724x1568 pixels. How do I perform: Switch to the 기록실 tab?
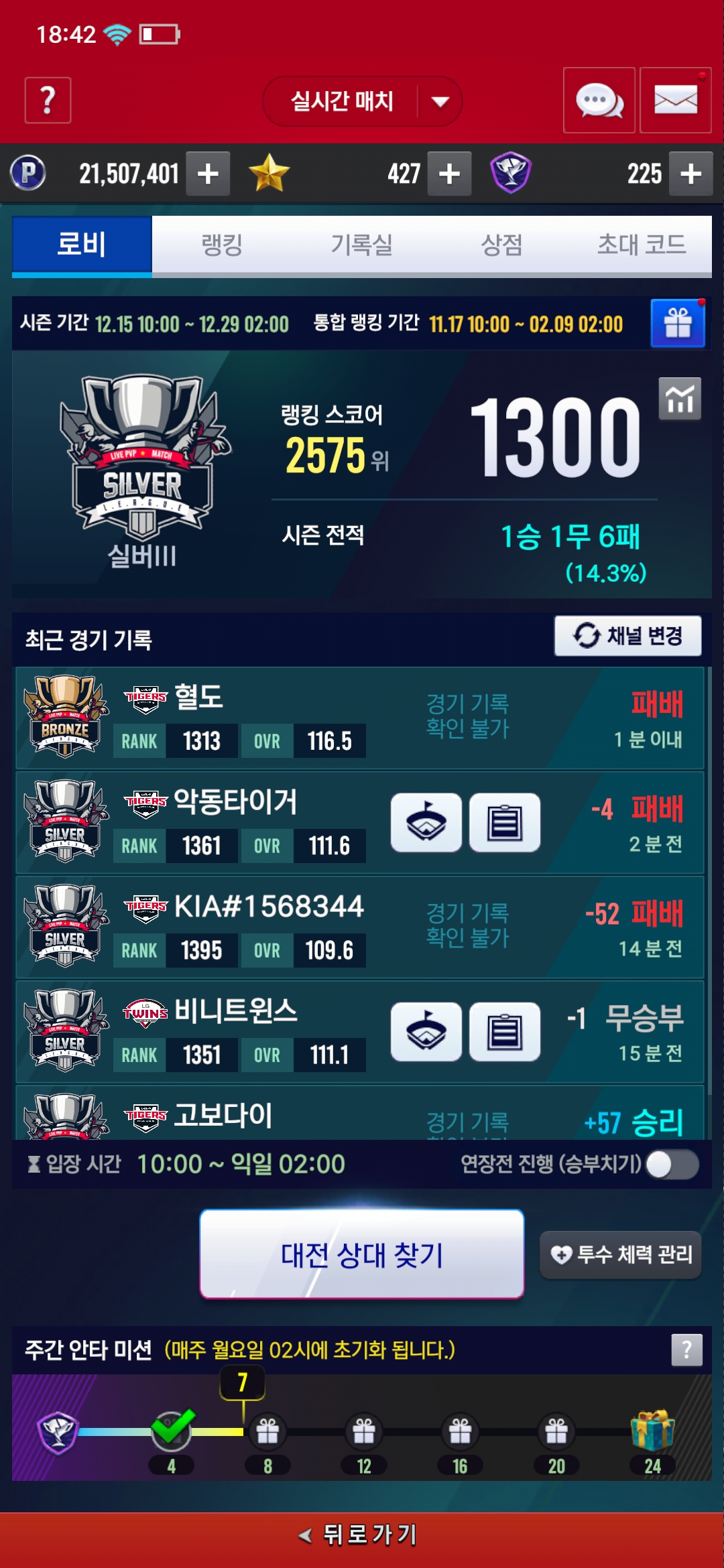[361, 245]
